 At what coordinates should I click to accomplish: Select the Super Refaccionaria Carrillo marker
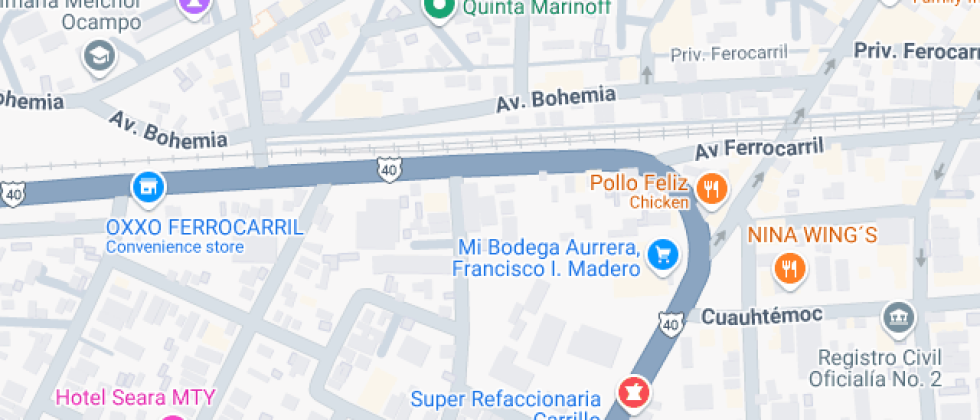click(632, 391)
